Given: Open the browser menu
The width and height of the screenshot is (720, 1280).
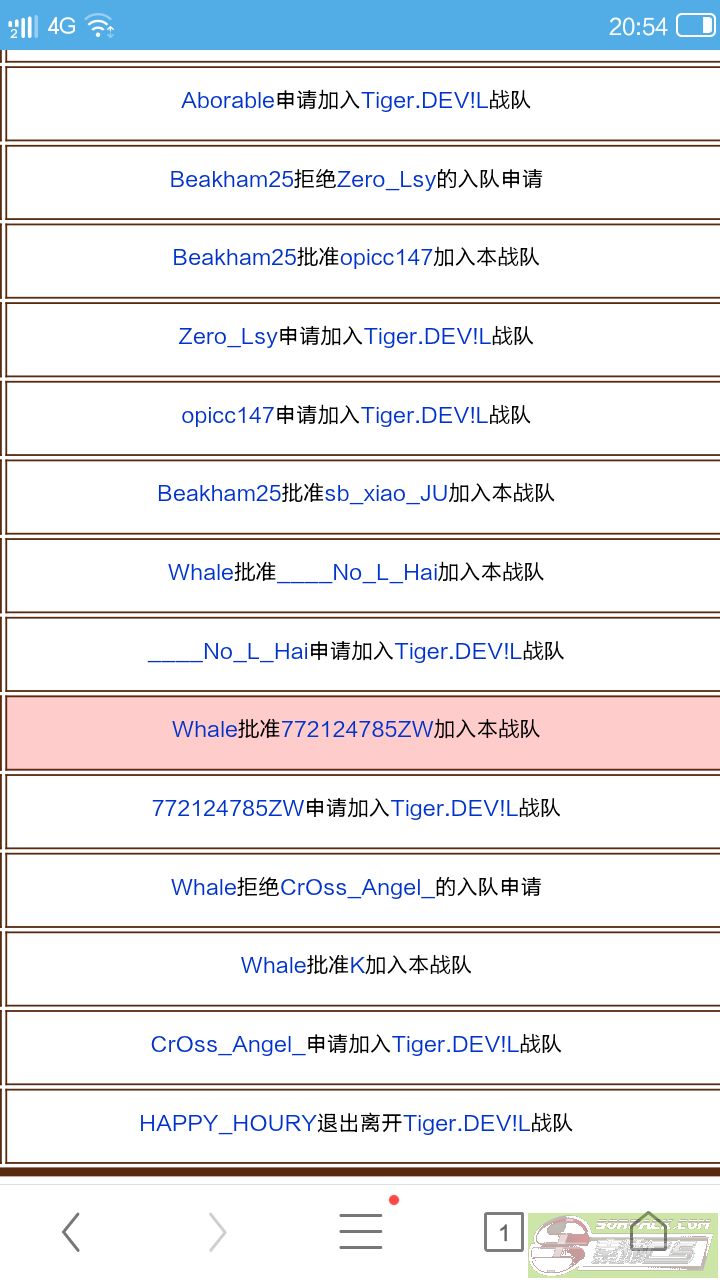Looking at the screenshot, I should [360, 1232].
